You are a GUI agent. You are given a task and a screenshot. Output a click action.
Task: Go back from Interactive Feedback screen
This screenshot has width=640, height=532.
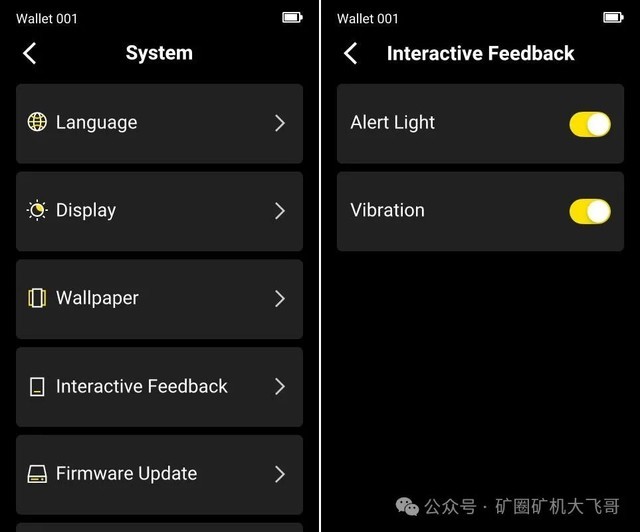pyautogui.click(x=351, y=53)
